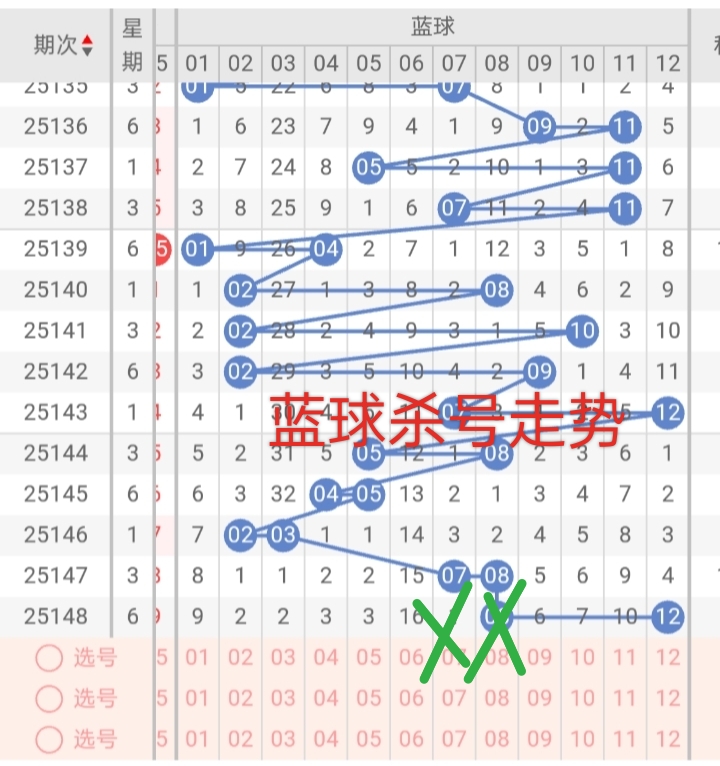This screenshot has height=766, width=720.
Task: Click the 01 marker in row 25135
Action: (198, 86)
